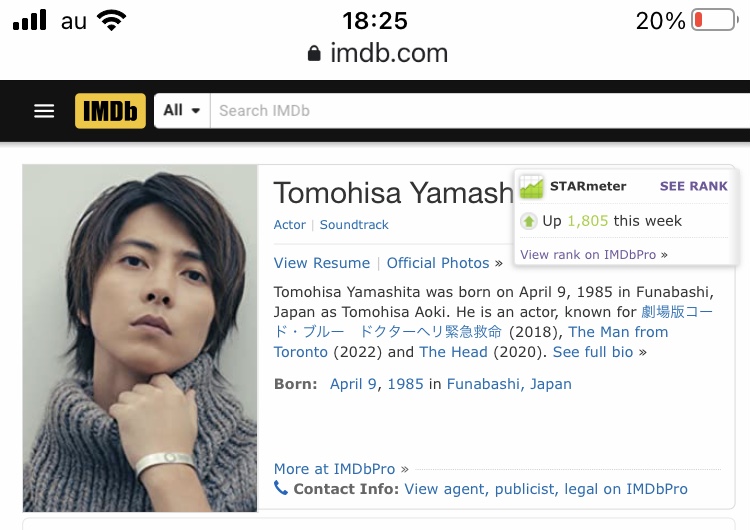The image size is (750, 530).
Task: Tap the STARmeter SEE RANK link
Action: (693, 186)
